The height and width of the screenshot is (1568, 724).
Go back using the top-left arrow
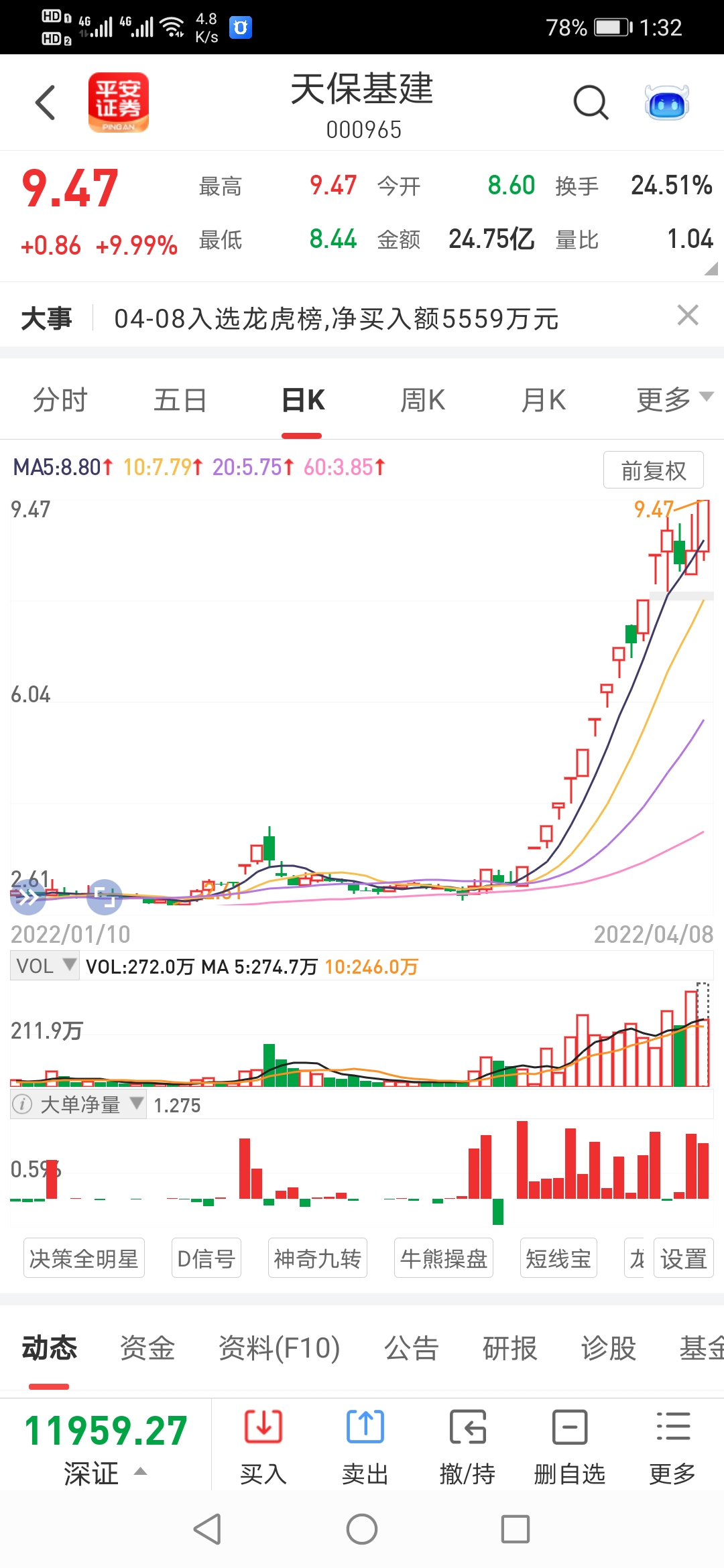click(46, 103)
